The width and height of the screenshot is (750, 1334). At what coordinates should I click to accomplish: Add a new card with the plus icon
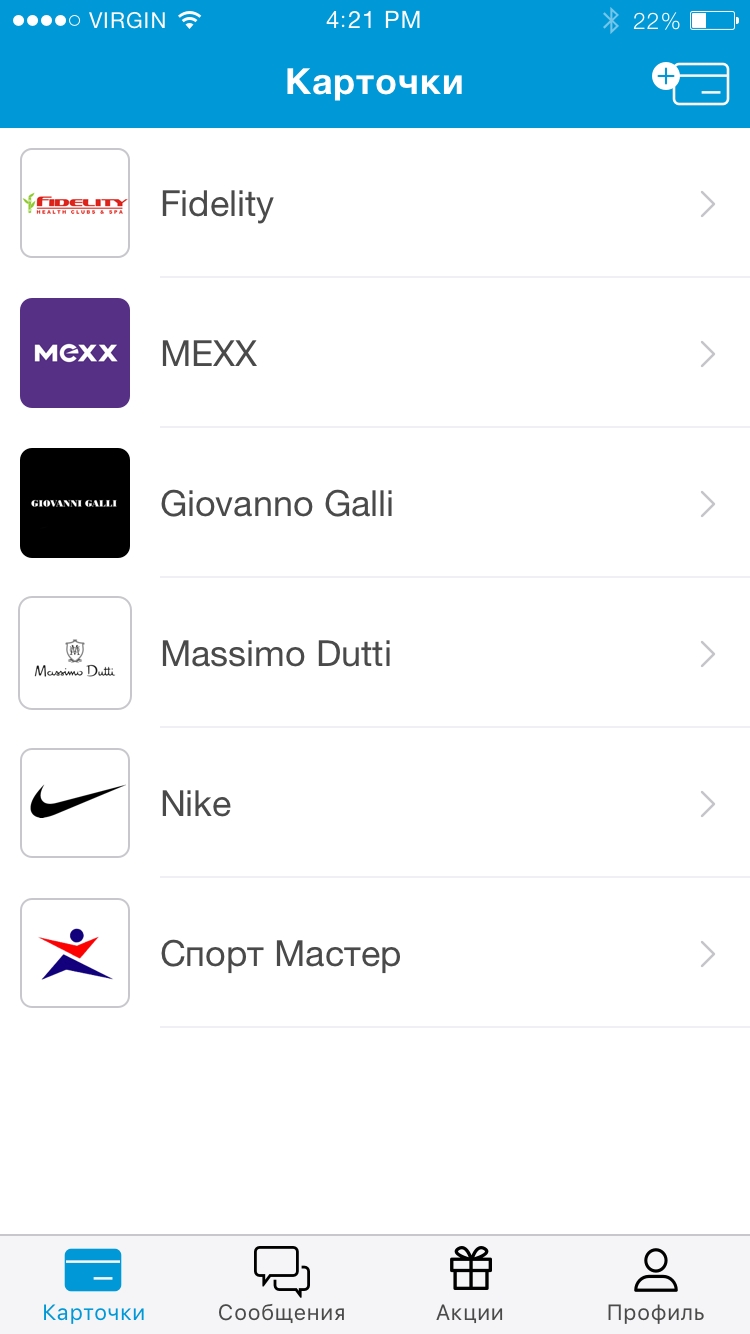tap(690, 83)
